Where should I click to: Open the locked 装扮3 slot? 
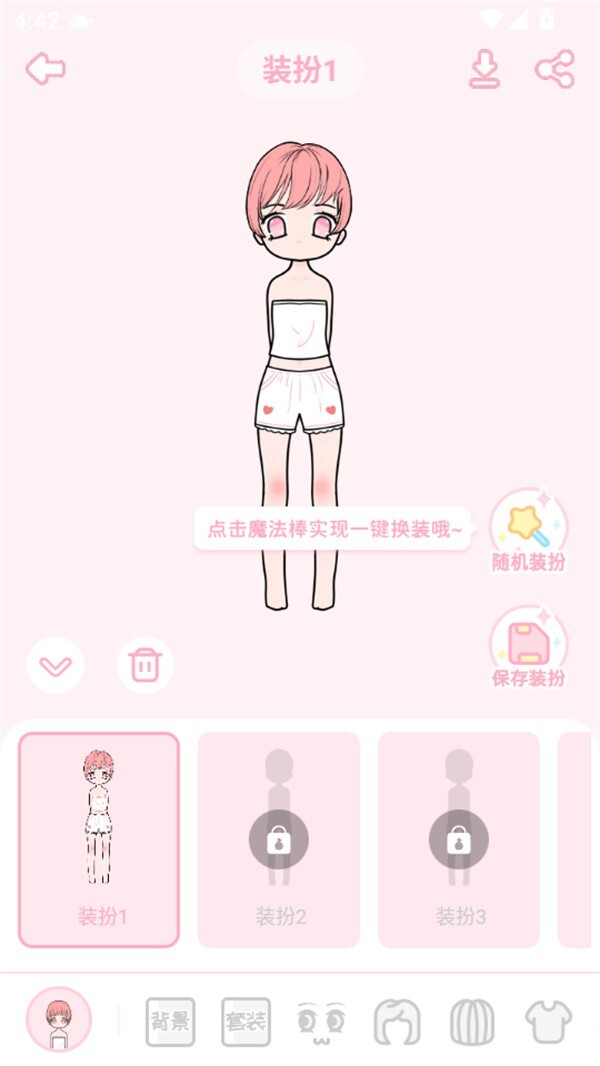[459, 840]
